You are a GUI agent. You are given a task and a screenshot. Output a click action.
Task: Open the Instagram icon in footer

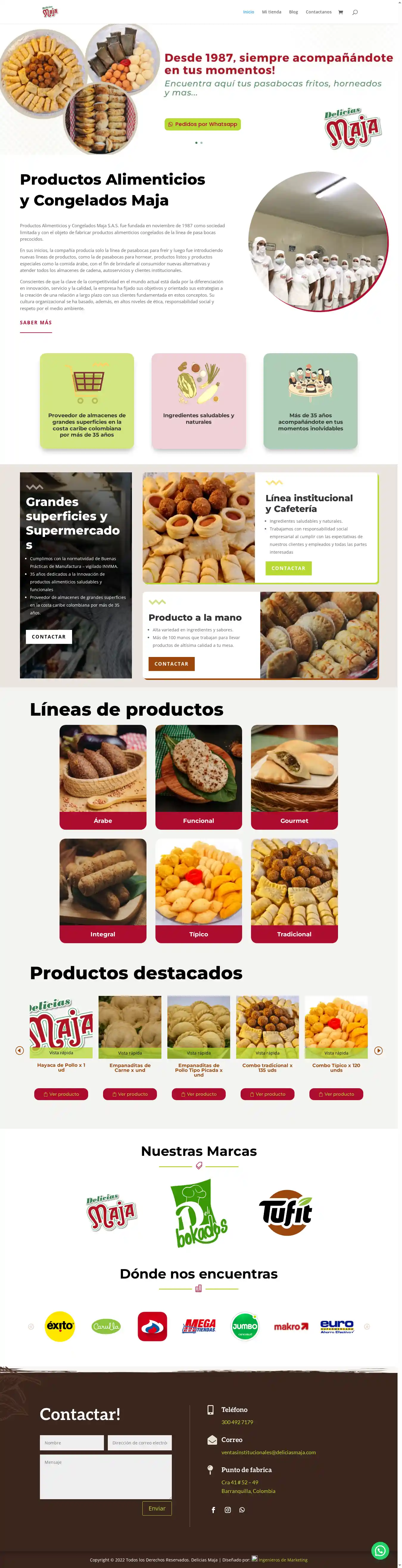click(228, 1510)
